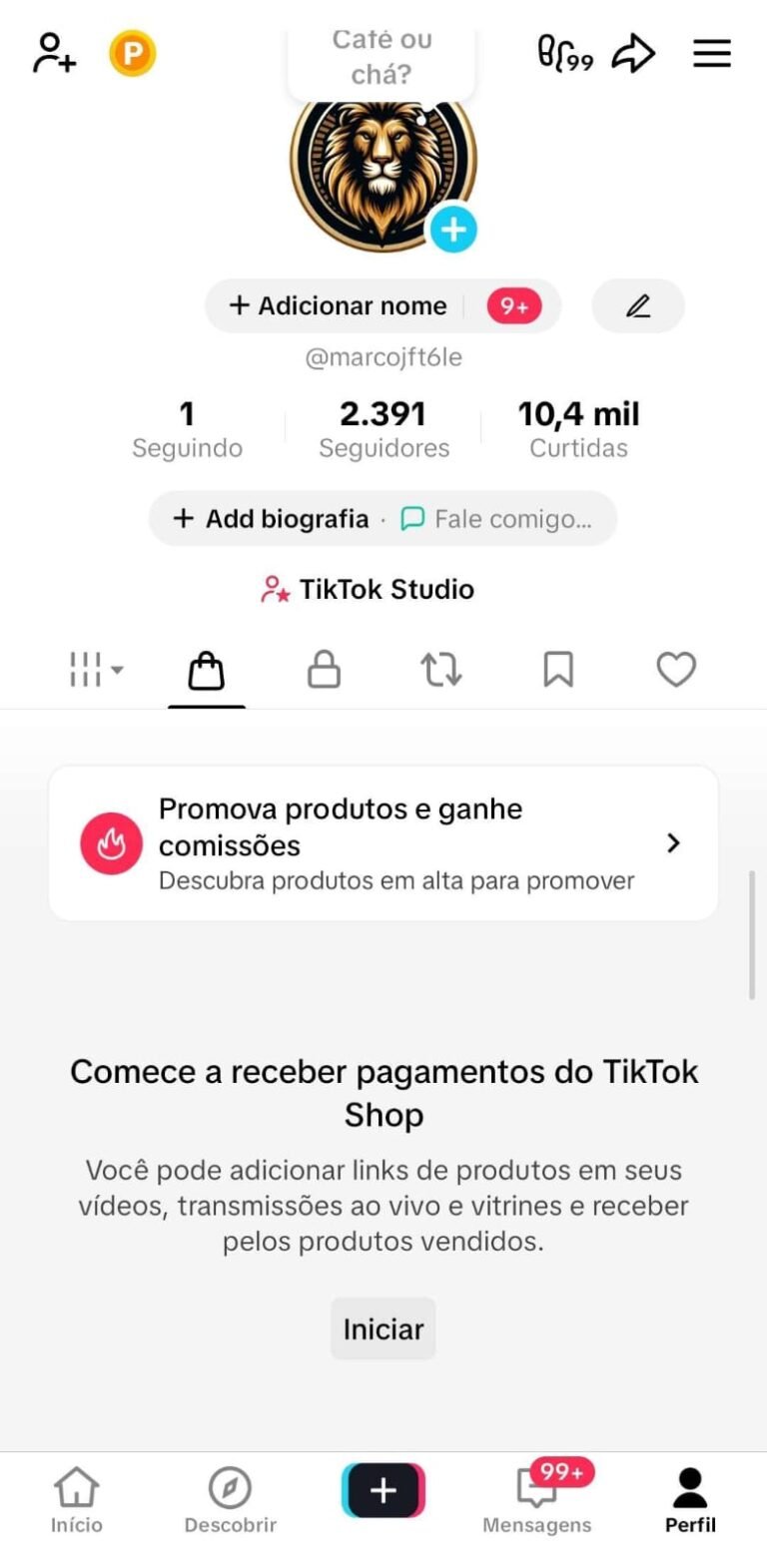This screenshot has width=767, height=1568.
Task: Tap the plus badge on the avatar
Action: point(453,230)
